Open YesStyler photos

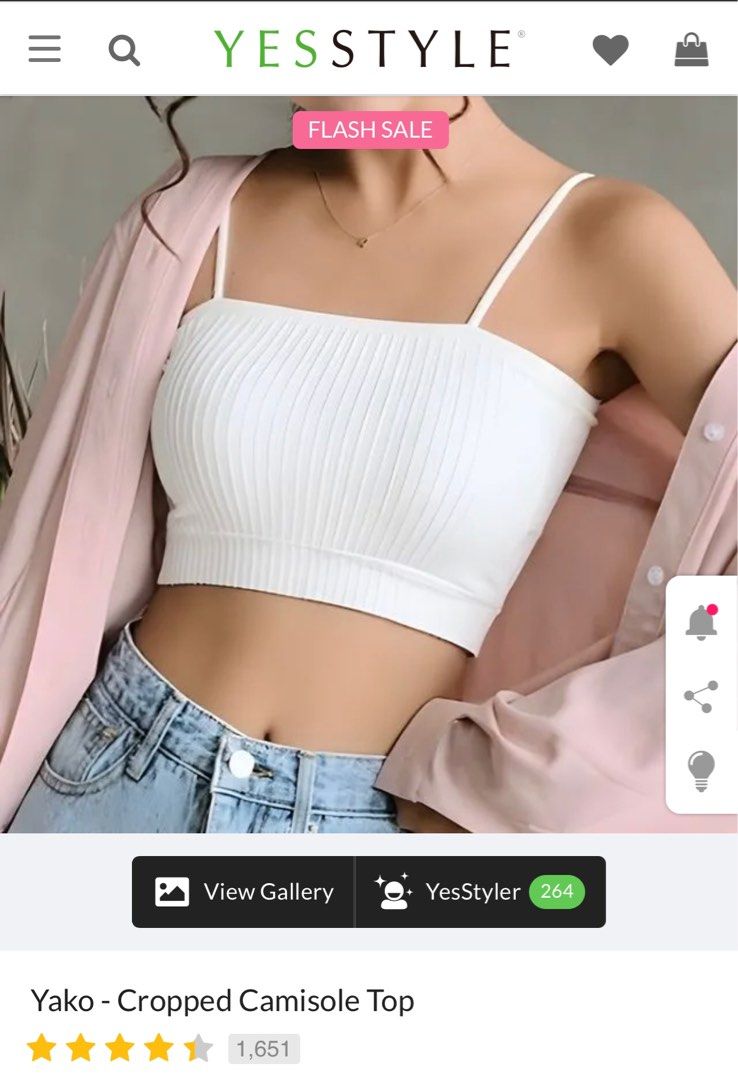pyautogui.click(x=480, y=891)
